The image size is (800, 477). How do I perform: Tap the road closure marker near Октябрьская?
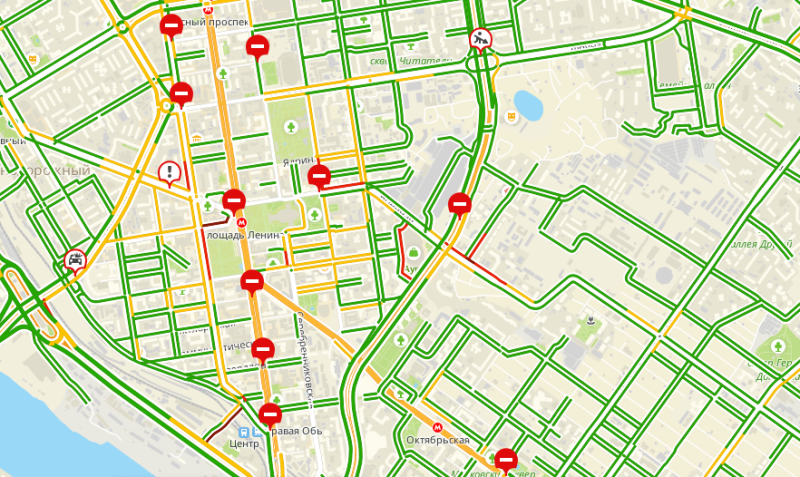506,460
